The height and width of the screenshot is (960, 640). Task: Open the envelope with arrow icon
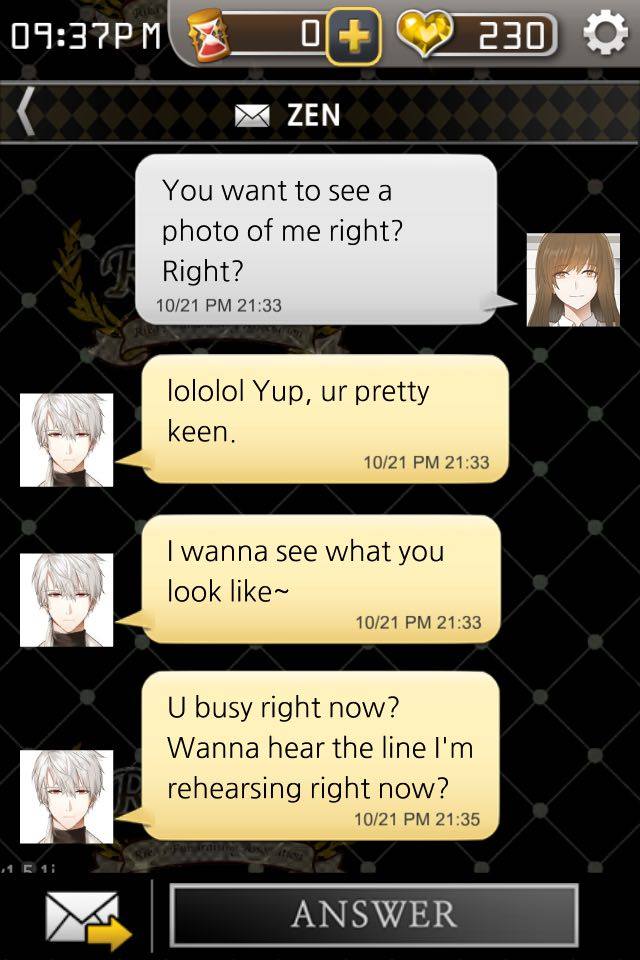tap(87, 918)
